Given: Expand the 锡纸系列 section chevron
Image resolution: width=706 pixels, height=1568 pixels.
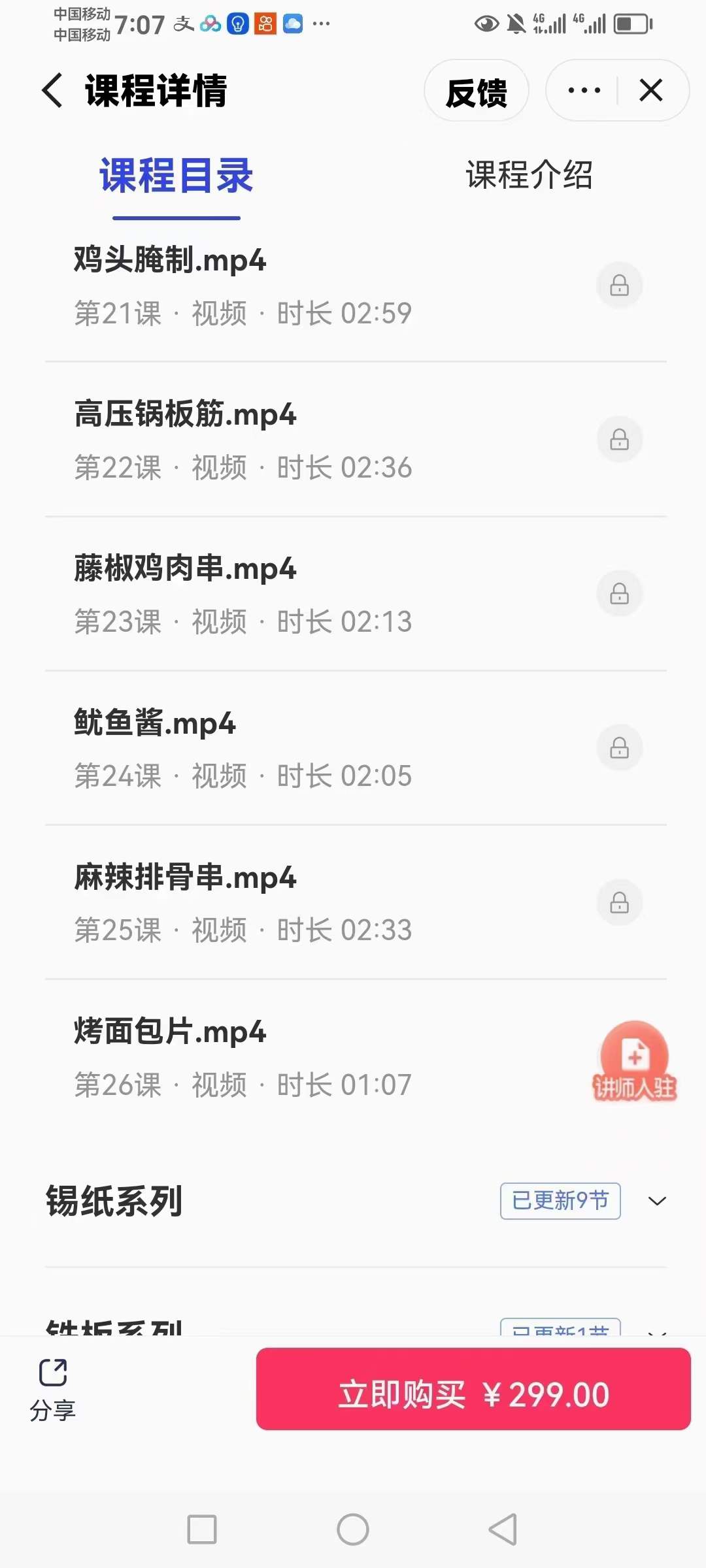Looking at the screenshot, I should 658,1202.
